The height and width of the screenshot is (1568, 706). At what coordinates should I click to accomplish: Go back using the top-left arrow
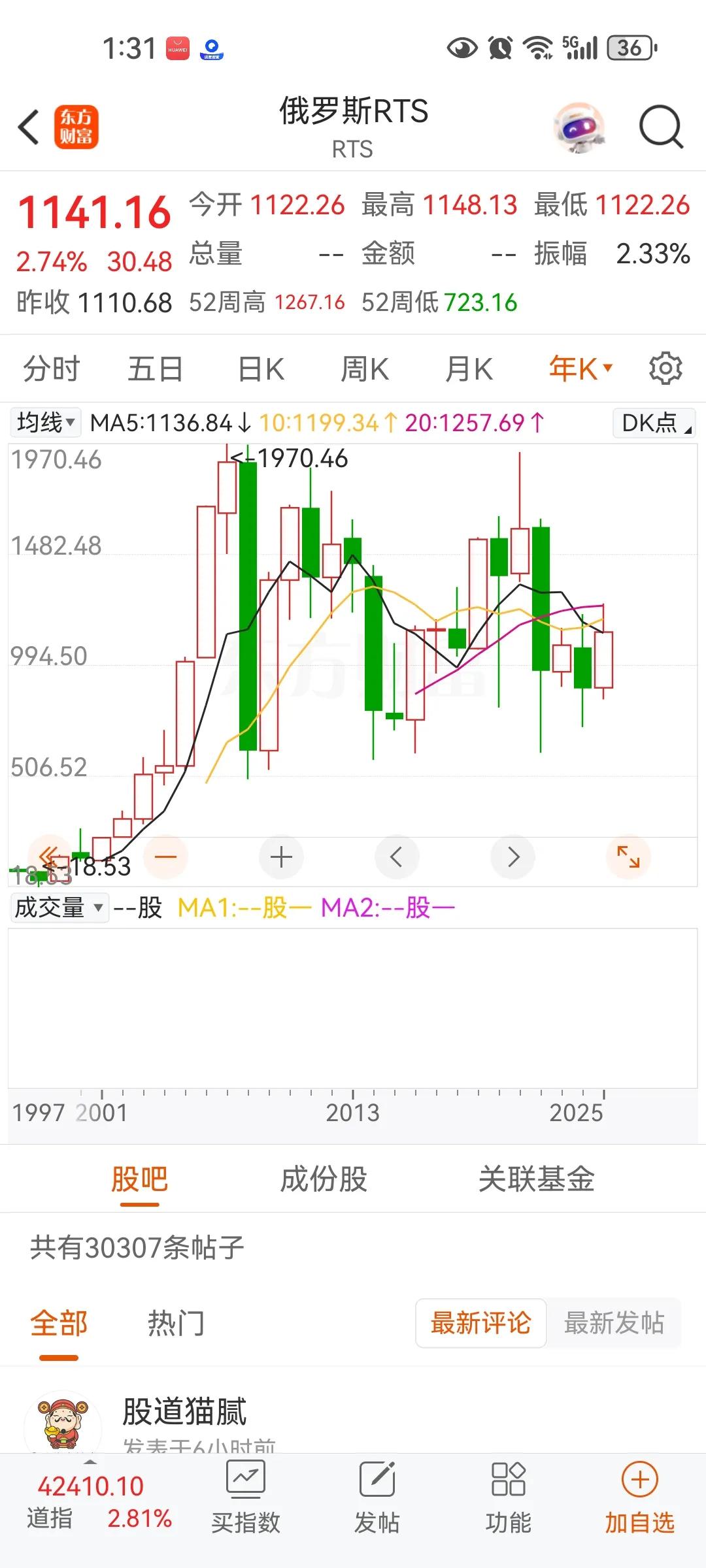click(29, 127)
